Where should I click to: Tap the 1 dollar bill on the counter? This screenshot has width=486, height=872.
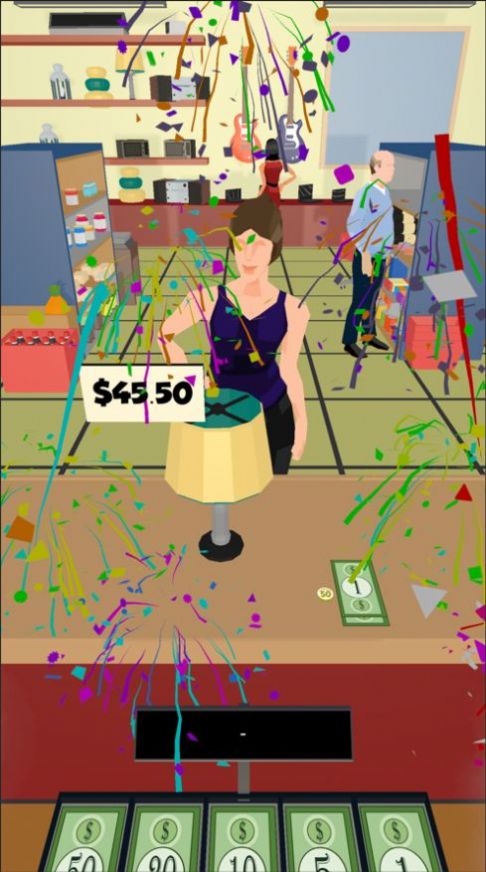[359, 592]
